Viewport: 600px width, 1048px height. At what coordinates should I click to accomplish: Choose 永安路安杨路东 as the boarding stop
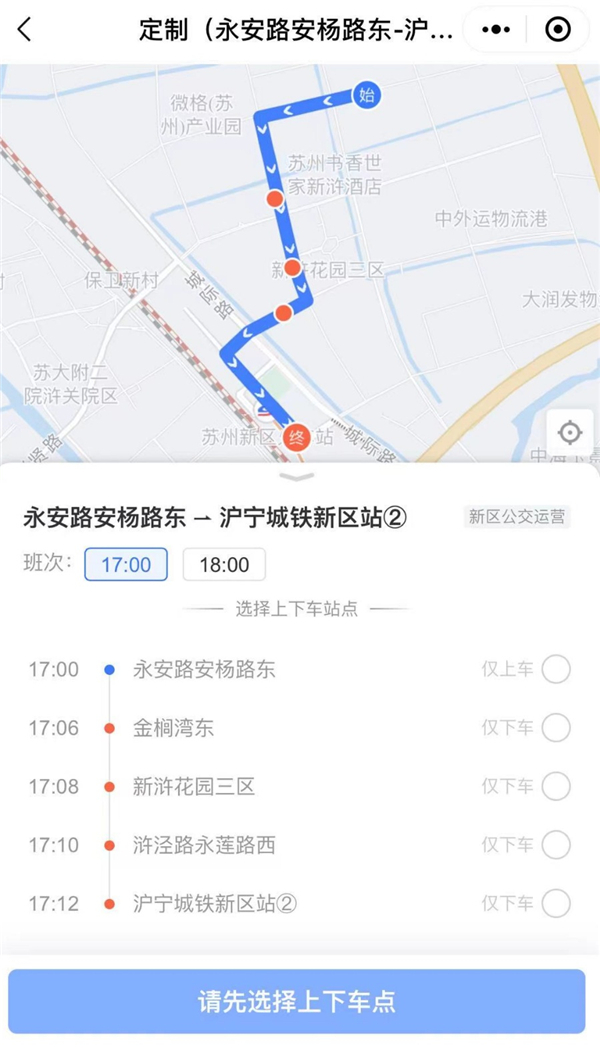[556, 669]
